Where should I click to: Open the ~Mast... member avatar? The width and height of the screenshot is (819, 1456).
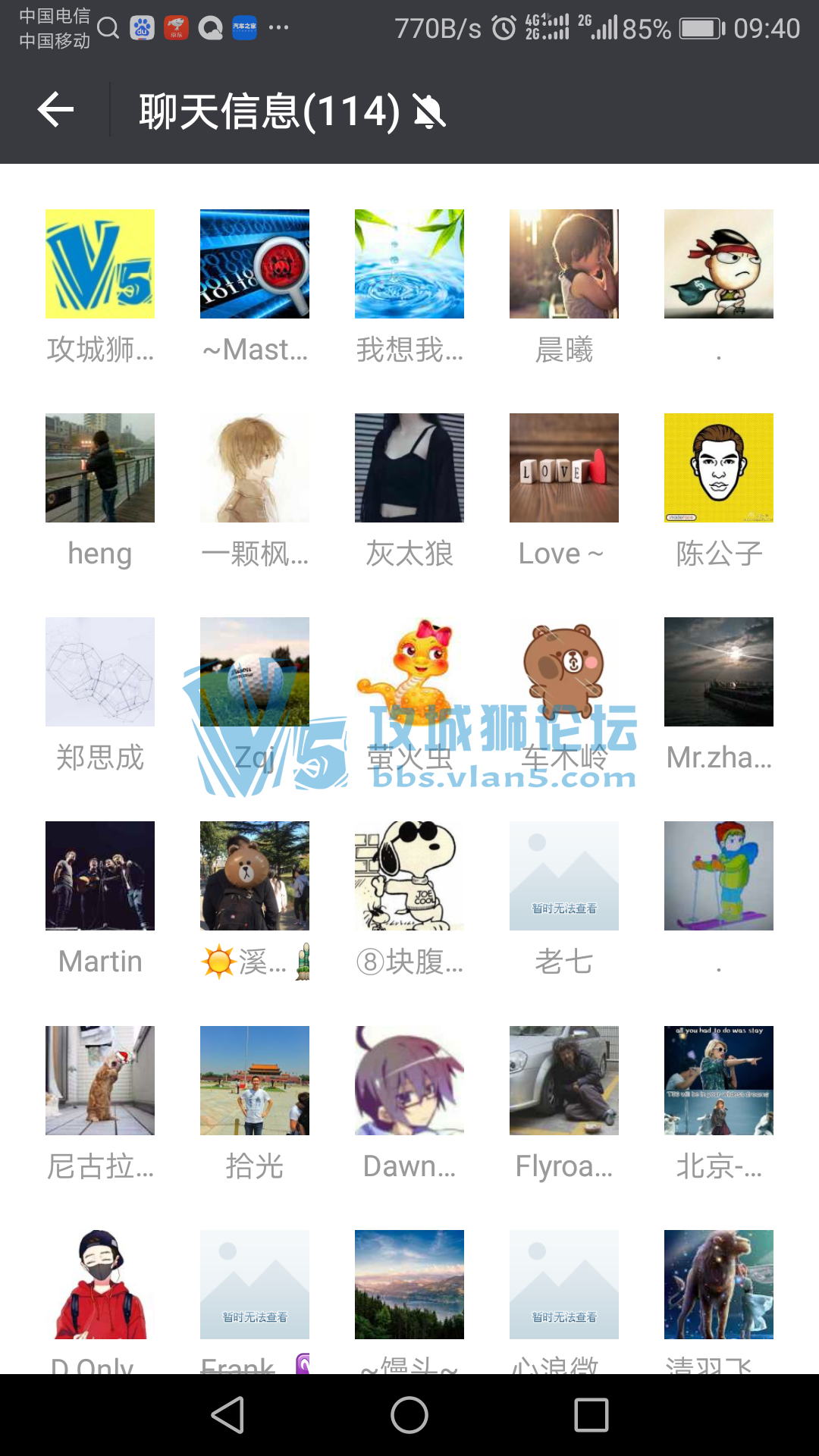(254, 264)
